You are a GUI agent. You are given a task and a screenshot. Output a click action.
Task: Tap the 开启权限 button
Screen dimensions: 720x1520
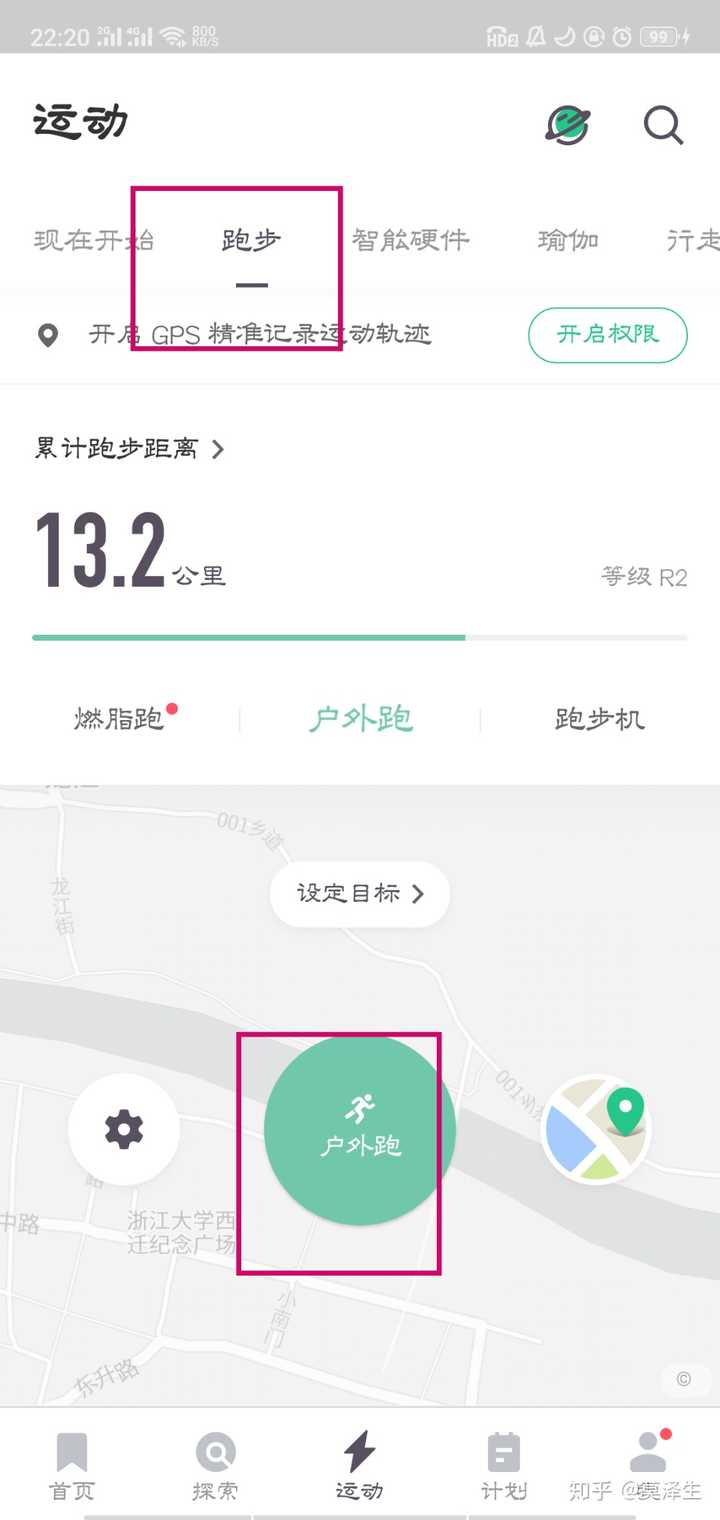[607, 334]
